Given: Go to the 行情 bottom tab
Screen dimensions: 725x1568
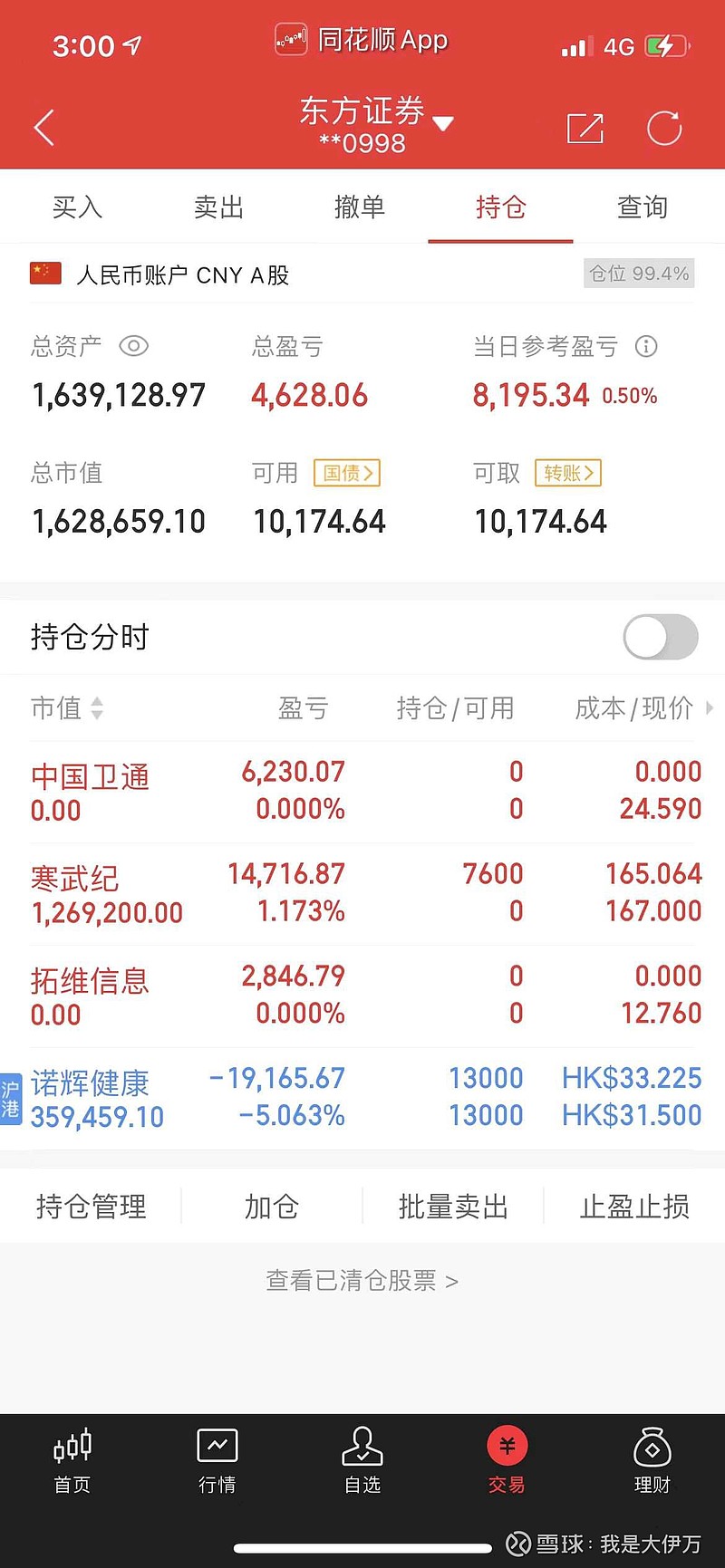Looking at the screenshot, I should tap(217, 1460).
